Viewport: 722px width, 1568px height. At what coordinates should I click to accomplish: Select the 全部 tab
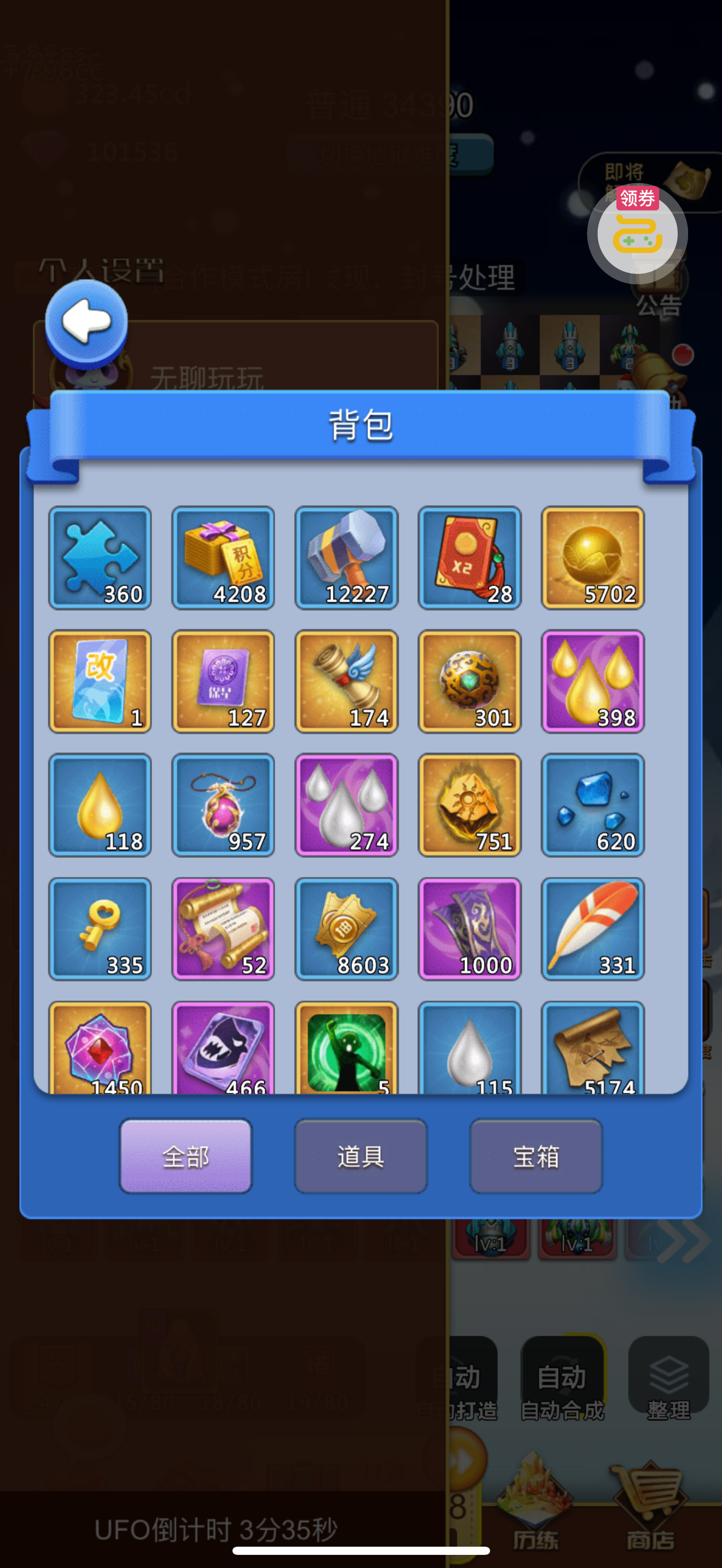pos(185,1156)
